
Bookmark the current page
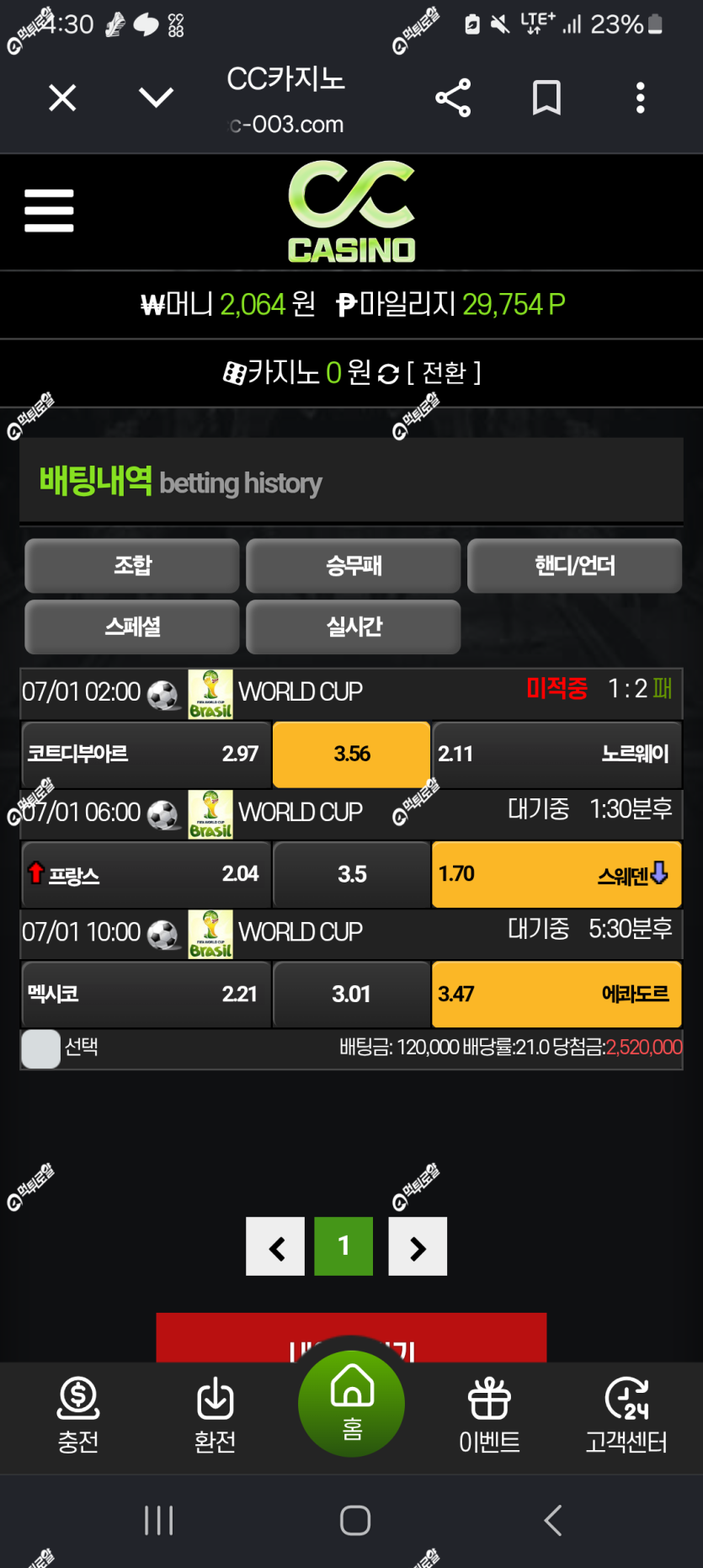[546, 99]
